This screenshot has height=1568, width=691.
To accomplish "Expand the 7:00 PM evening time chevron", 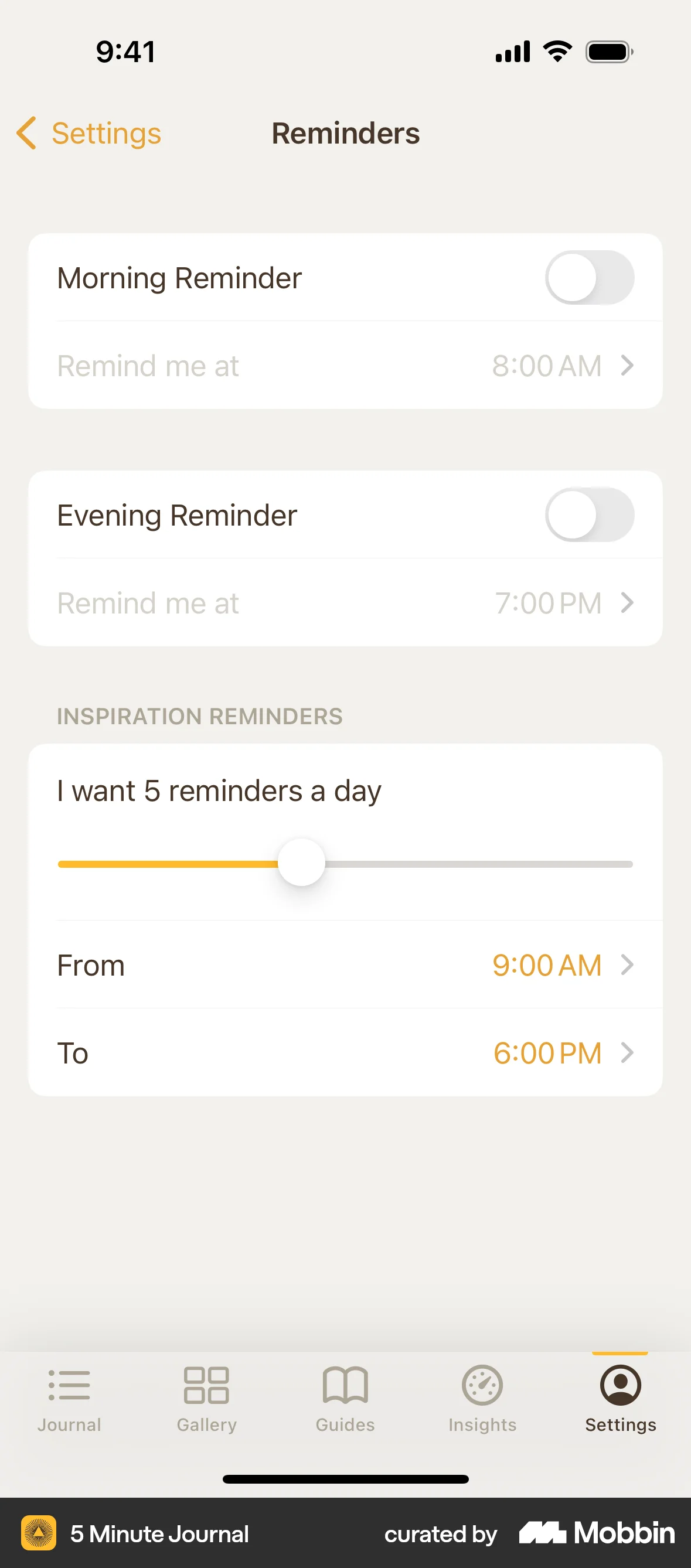I will 627,603.
